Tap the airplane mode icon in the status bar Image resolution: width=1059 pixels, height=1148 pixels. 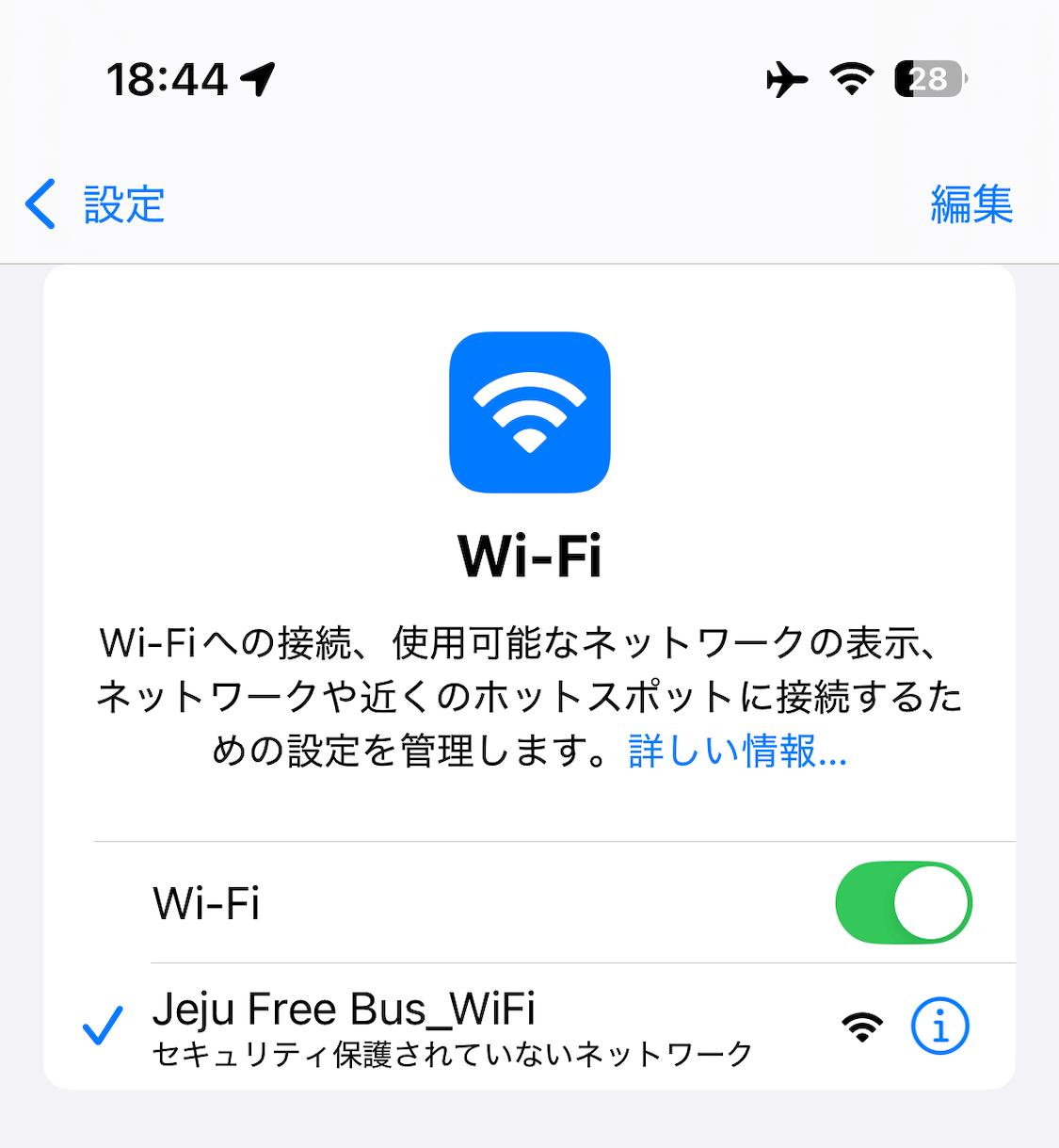[x=787, y=80]
